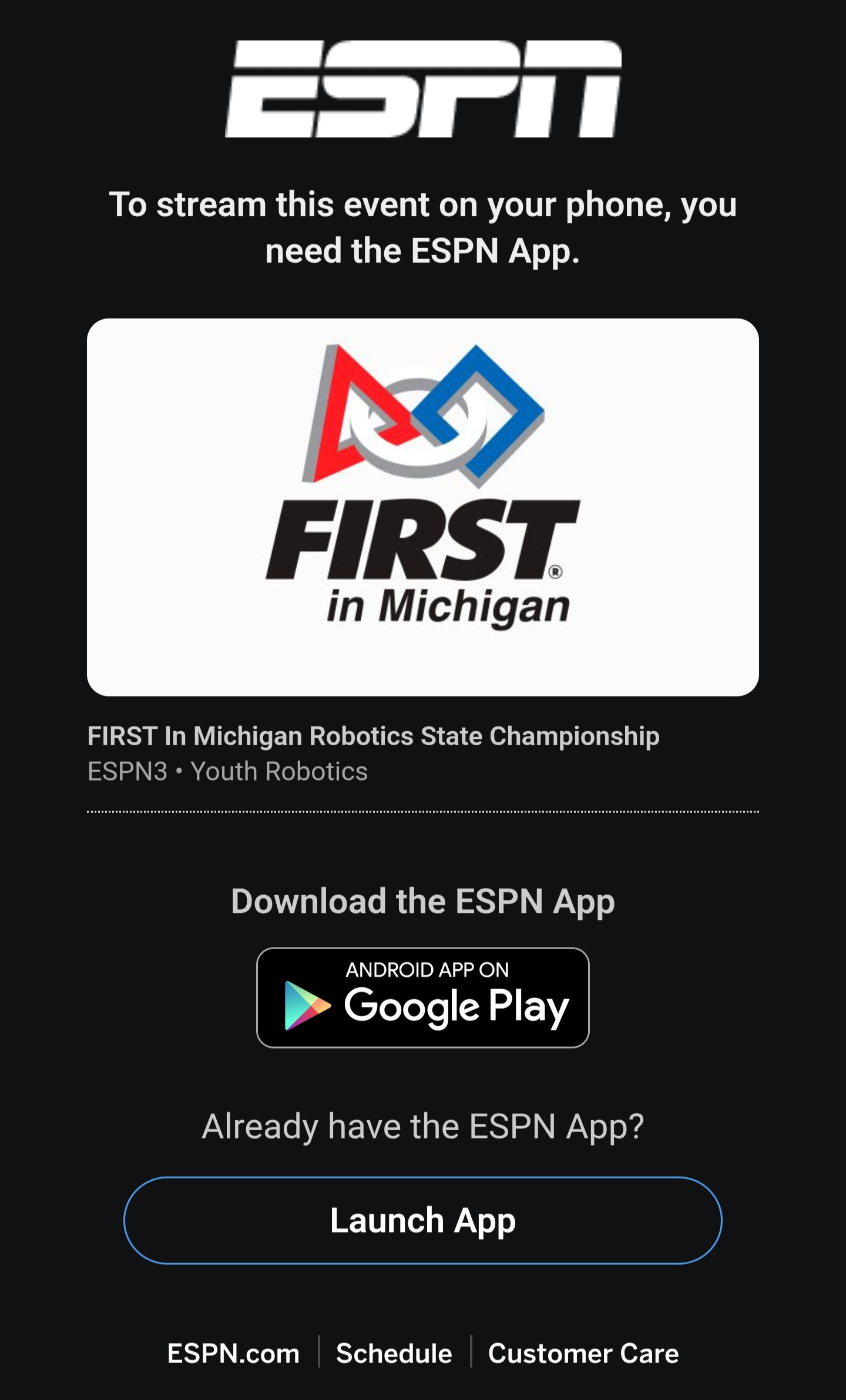The width and height of the screenshot is (846, 1400).
Task: Open the Schedule link
Action: tap(394, 1353)
